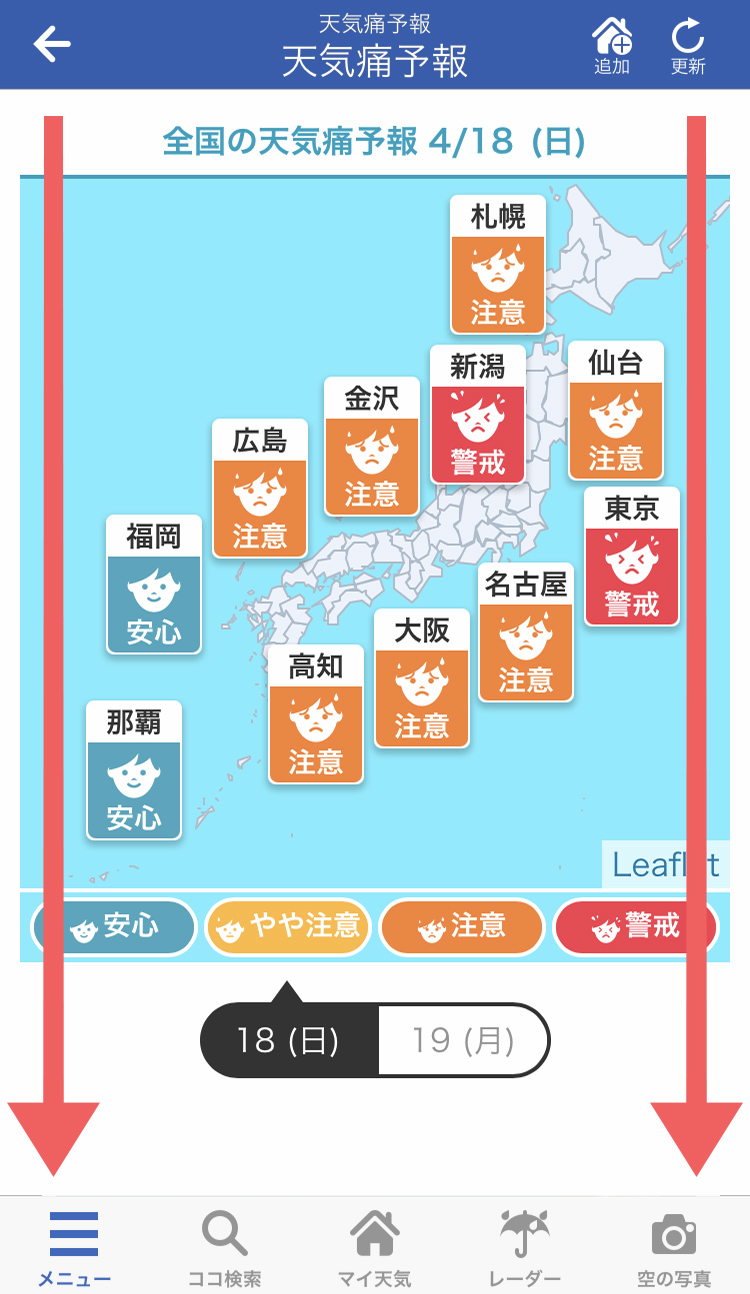This screenshot has width=750, height=1294.
Task: Open the 福岡 forecast marker
Action: pyautogui.click(x=154, y=585)
